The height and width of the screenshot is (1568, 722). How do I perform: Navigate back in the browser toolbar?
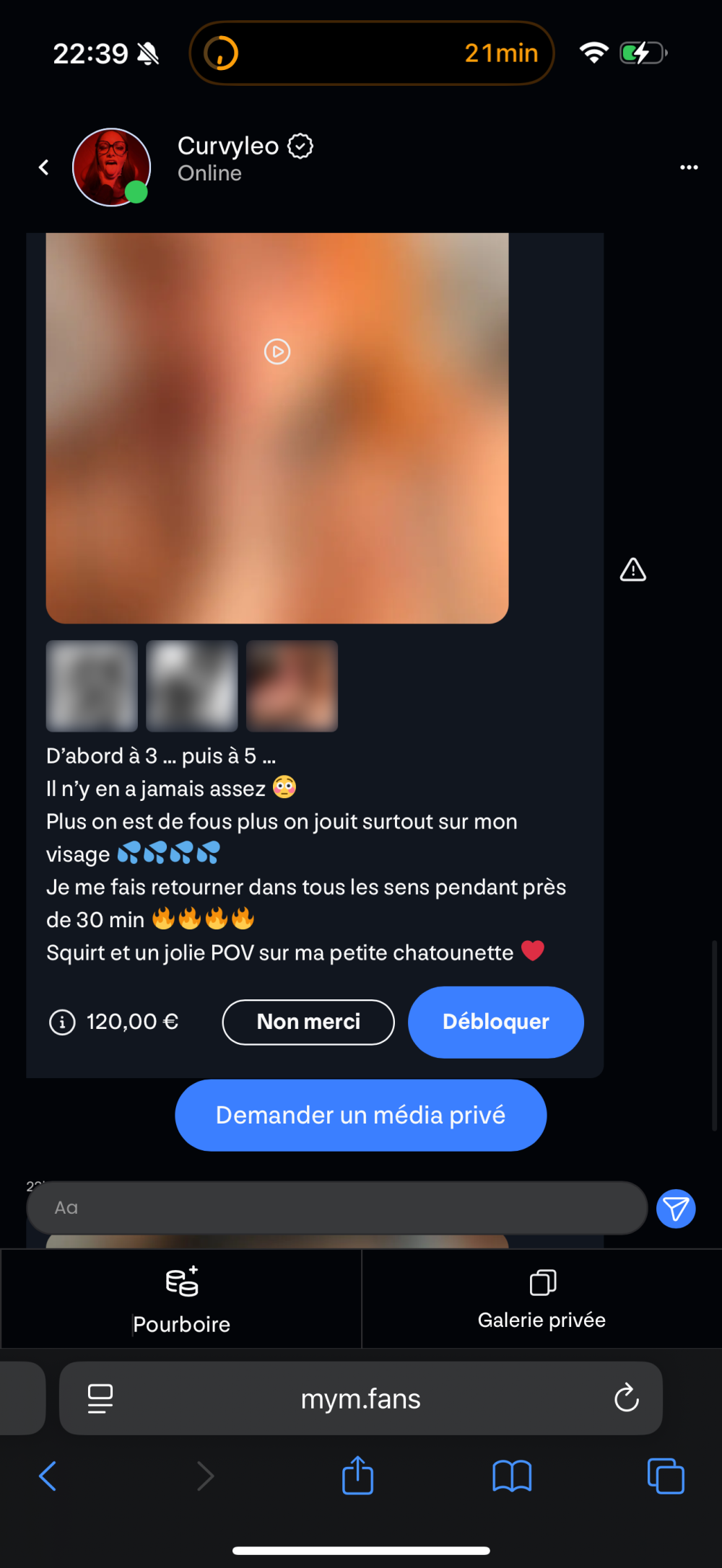pyautogui.click(x=48, y=1476)
